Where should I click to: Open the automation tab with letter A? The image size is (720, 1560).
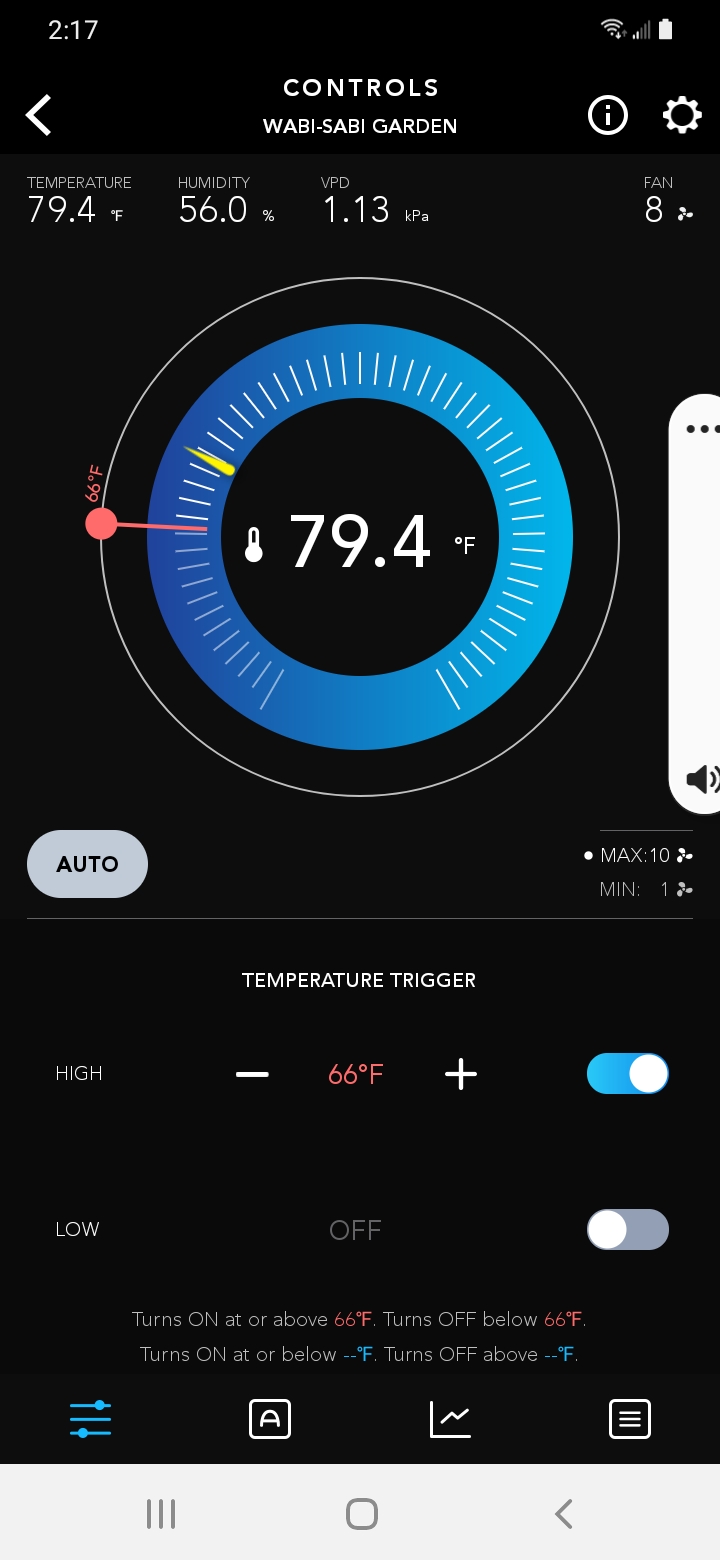pyautogui.click(x=270, y=1419)
